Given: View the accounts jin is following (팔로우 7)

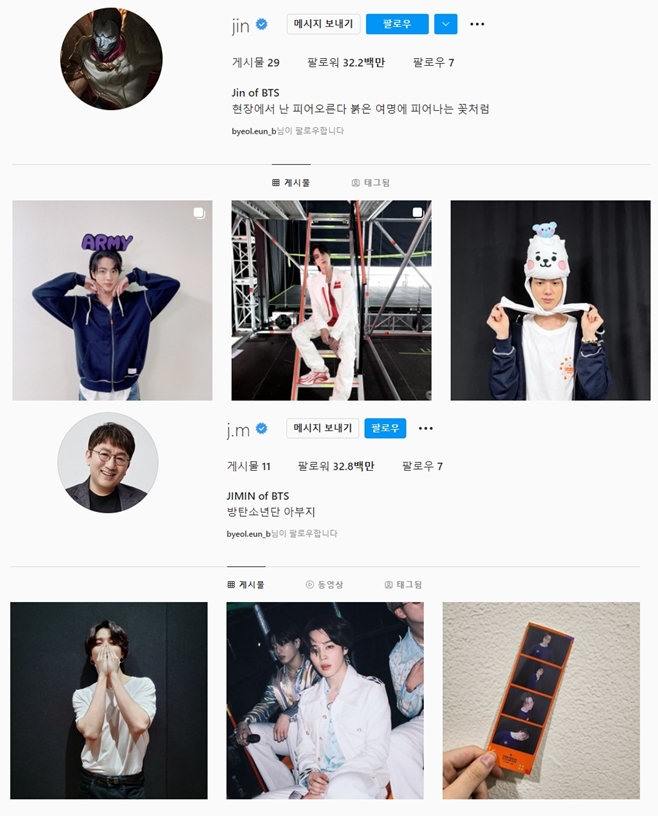Looking at the screenshot, I should tap(433, 62).
